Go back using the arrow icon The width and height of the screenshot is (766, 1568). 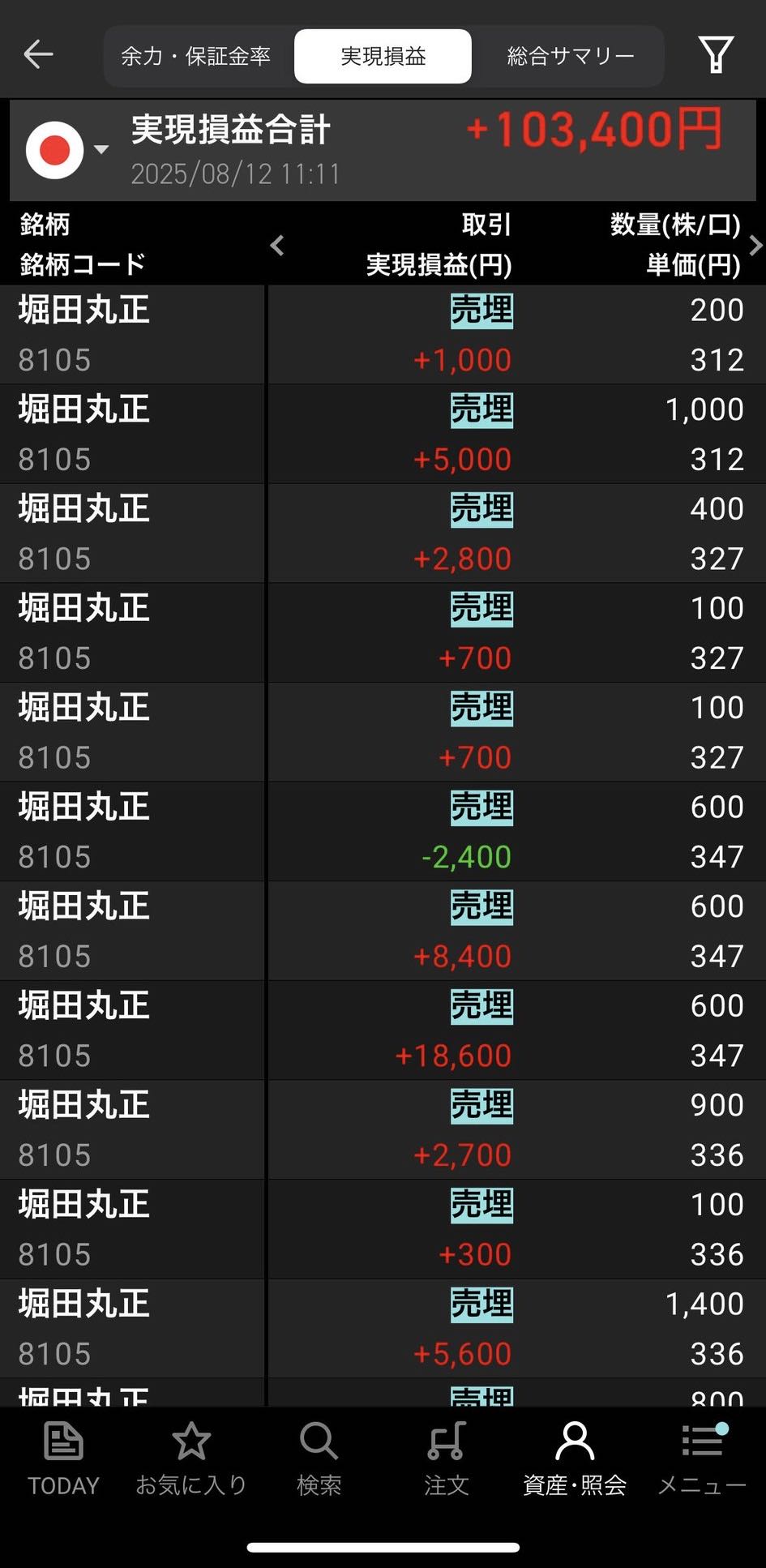[x=38, y=55]
